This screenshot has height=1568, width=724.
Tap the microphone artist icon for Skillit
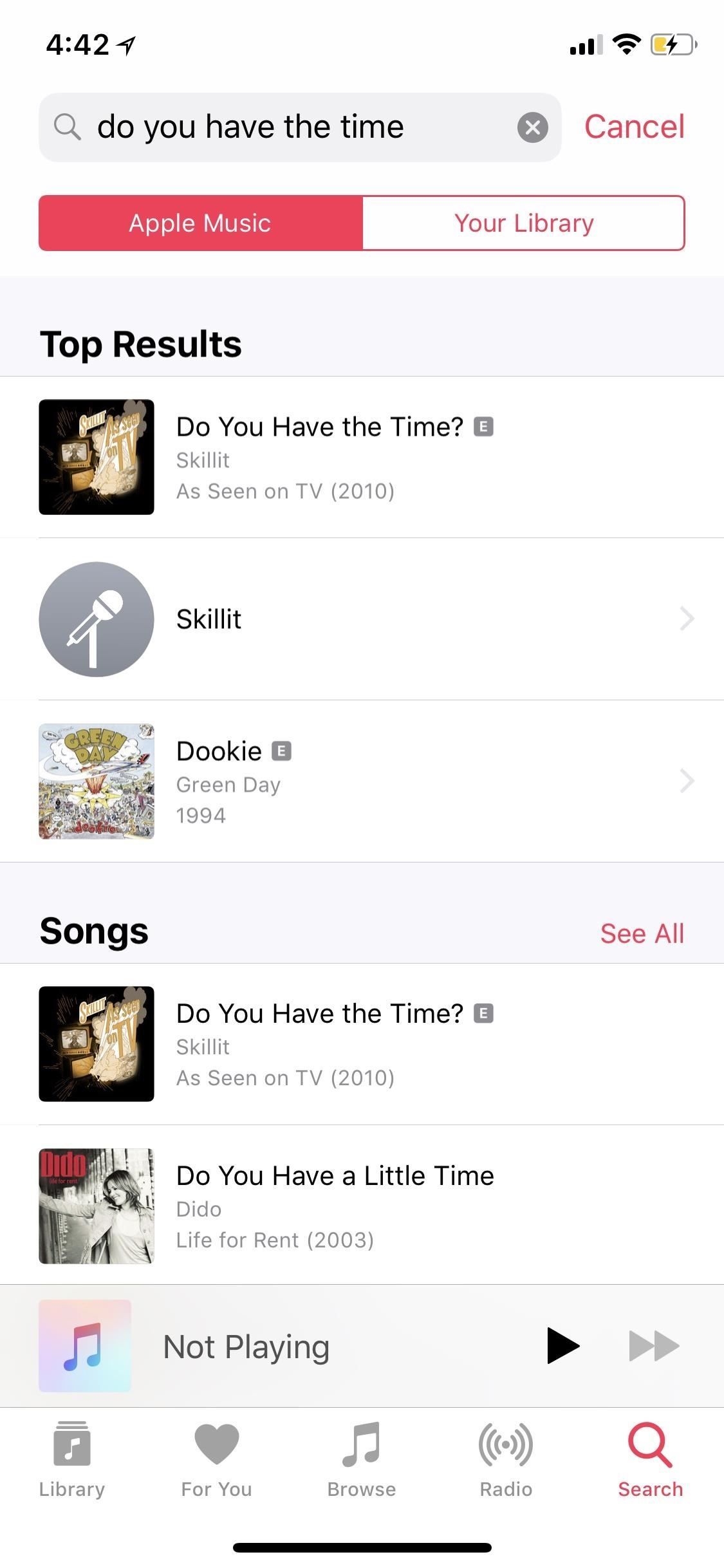pyautogui.click(x=96, y=619)
